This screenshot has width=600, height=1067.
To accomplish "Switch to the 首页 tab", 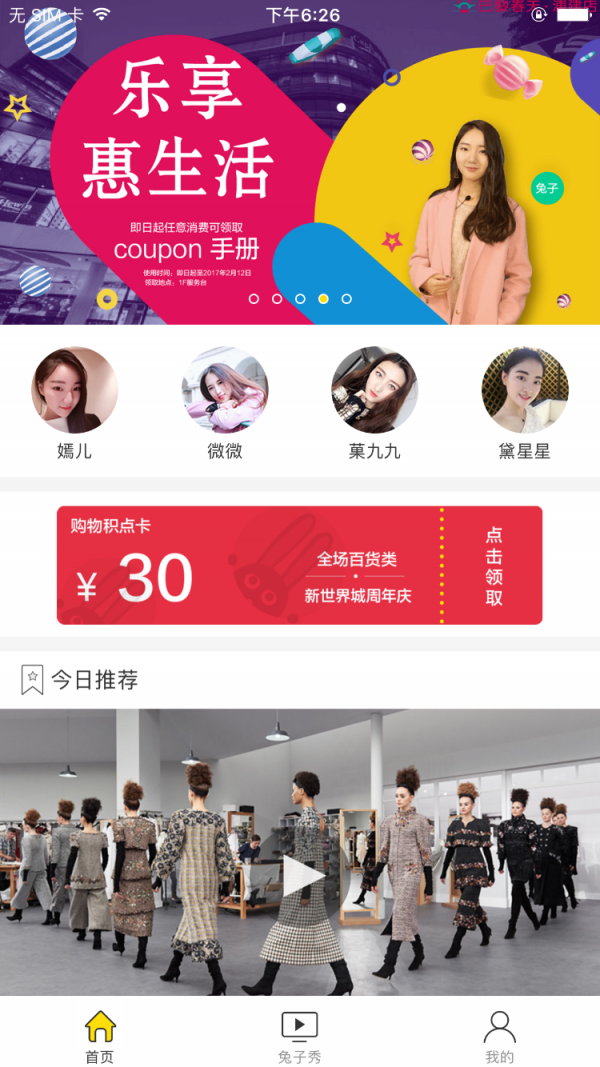I will (x=100, y=1036).
